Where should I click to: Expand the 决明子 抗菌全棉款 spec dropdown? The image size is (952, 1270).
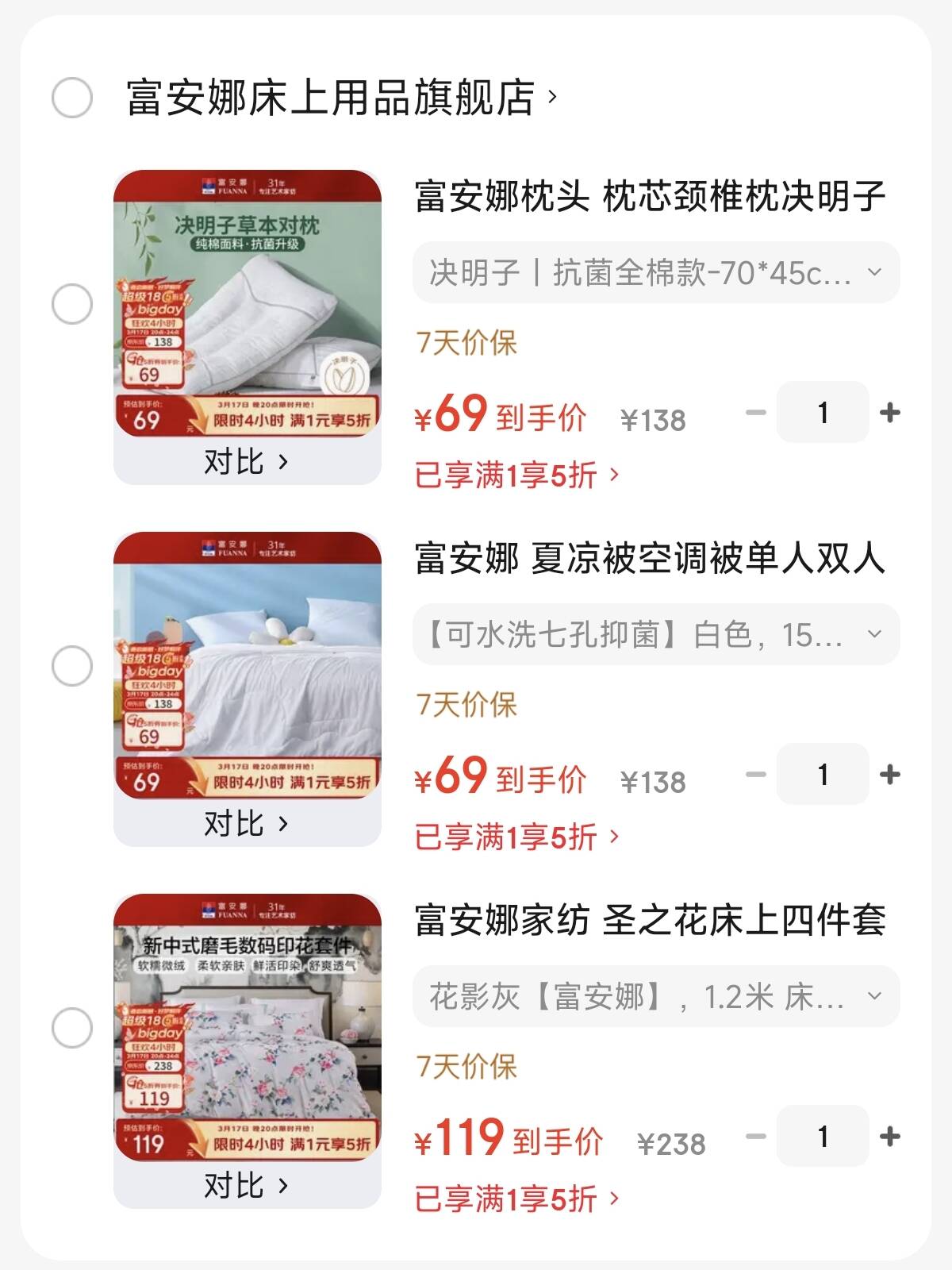[x=656, y=272]
